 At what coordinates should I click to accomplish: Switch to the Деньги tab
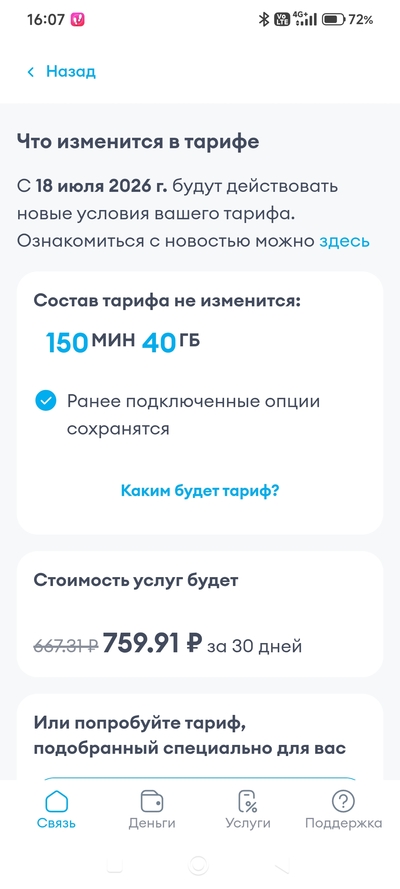coord(152,810)
